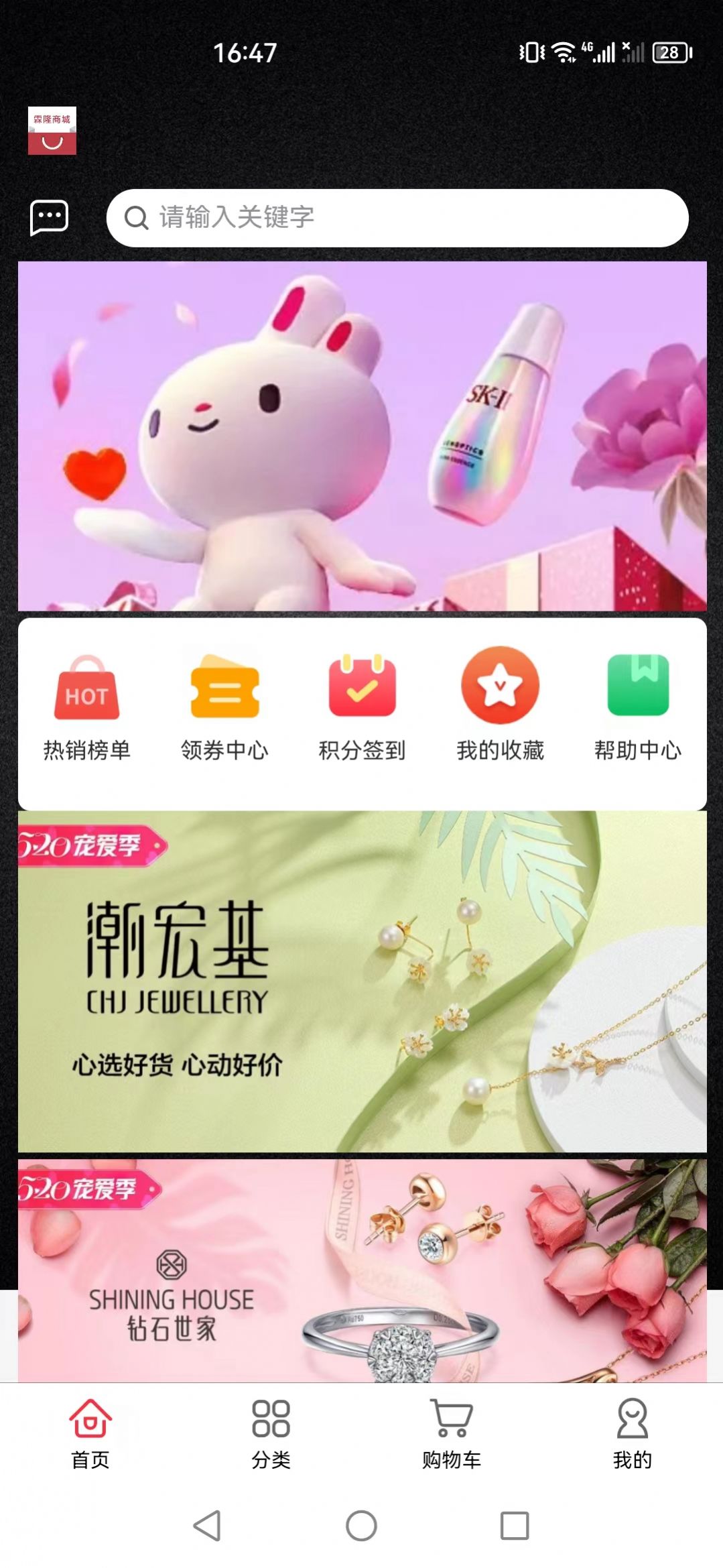Open the Shining House 钻石世家 banner

coord(362,1270)
